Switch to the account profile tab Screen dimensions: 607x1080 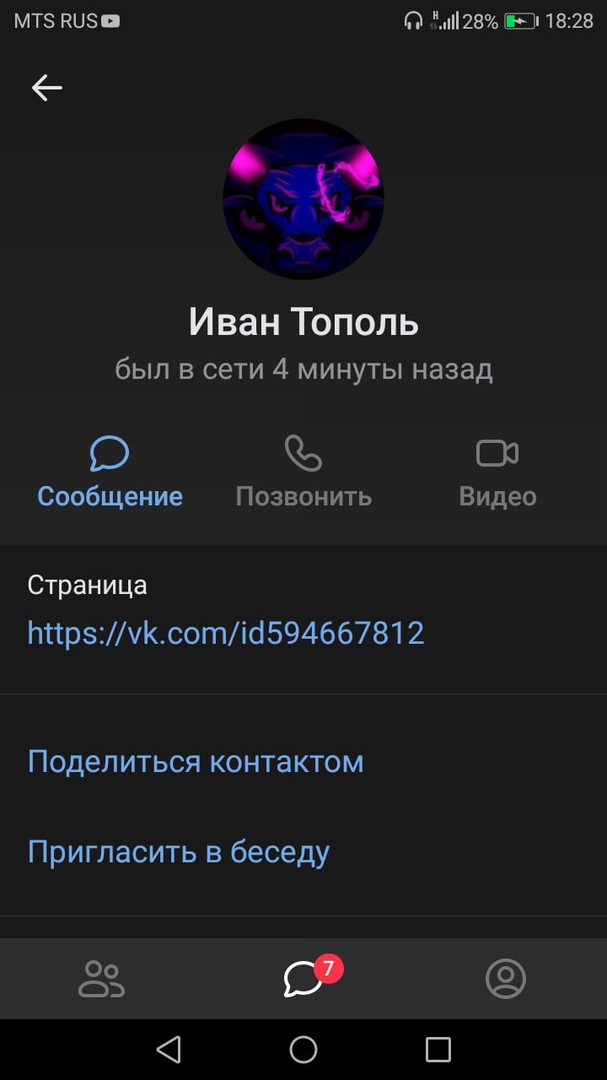pos(505,978)
